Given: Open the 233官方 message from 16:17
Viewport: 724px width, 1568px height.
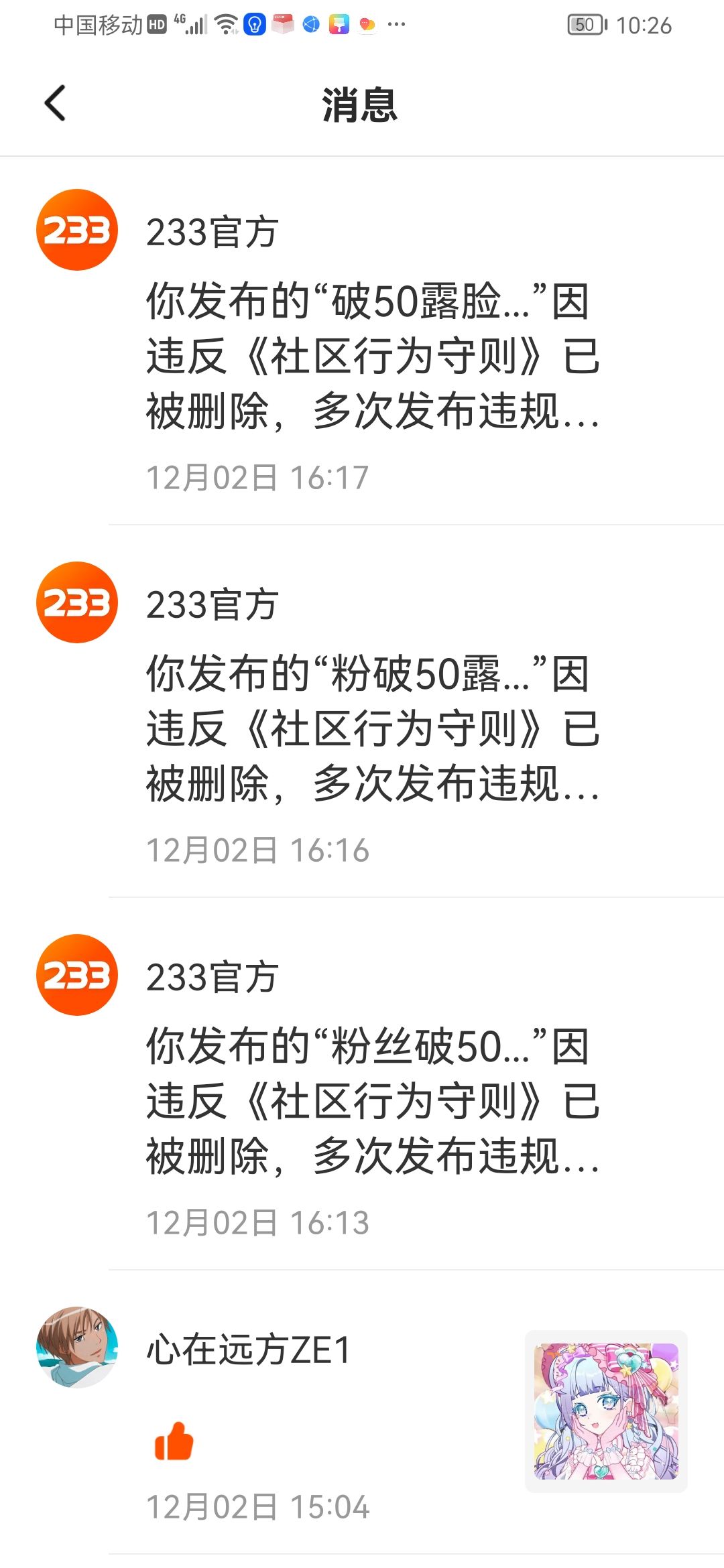Looking at the screenshot, I should pos(362,341).
